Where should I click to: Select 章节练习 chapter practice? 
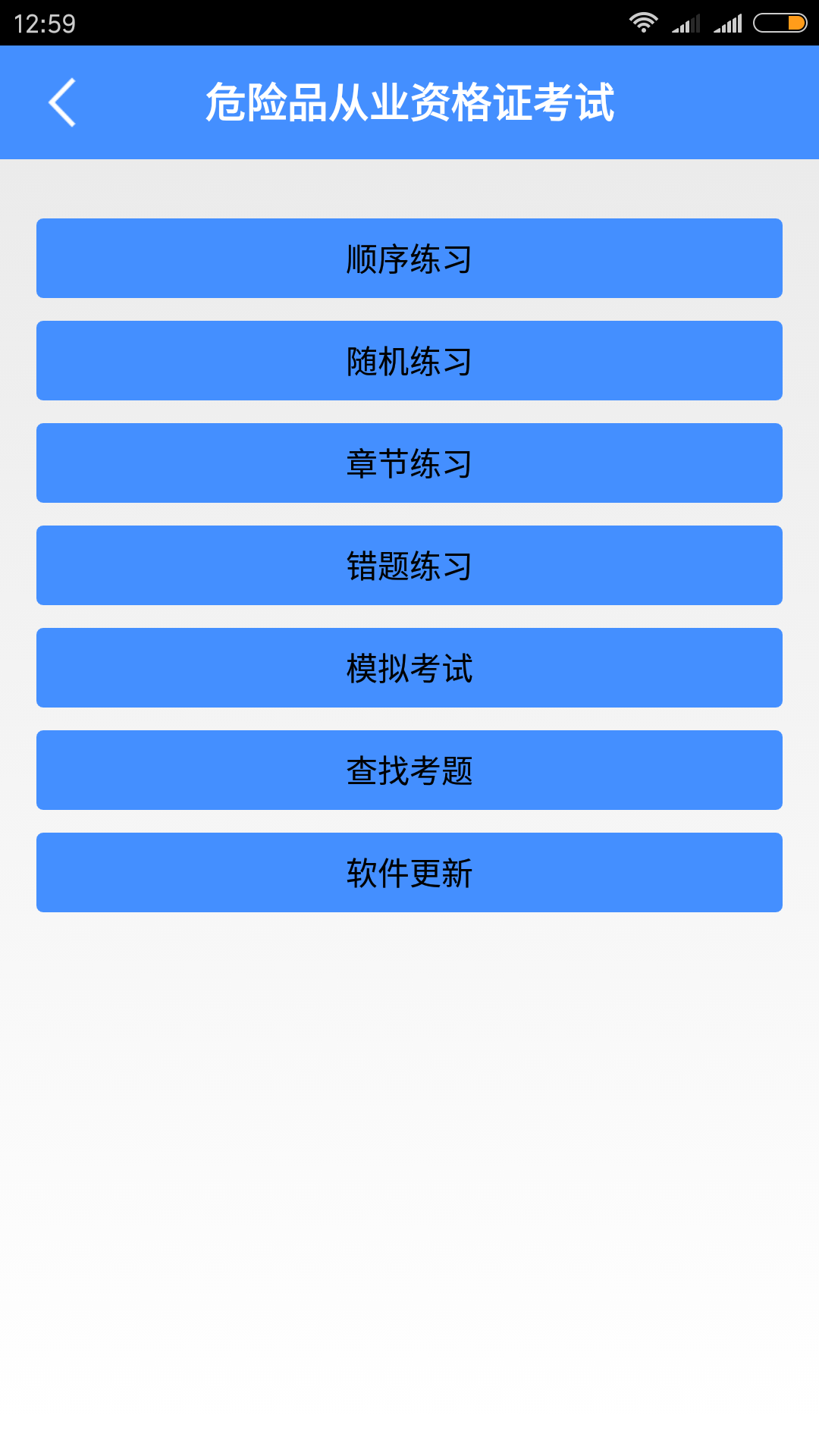pyautogui.click(x=409, y=463)
